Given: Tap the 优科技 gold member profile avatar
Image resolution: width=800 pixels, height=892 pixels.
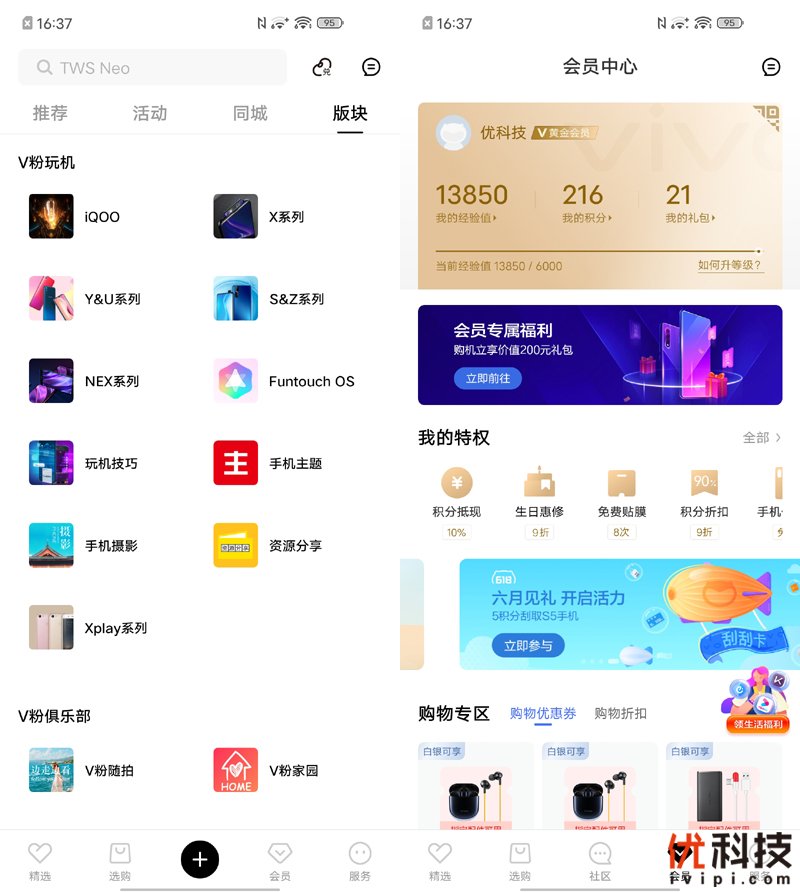Looking at the screenshot, I should 454,131.
